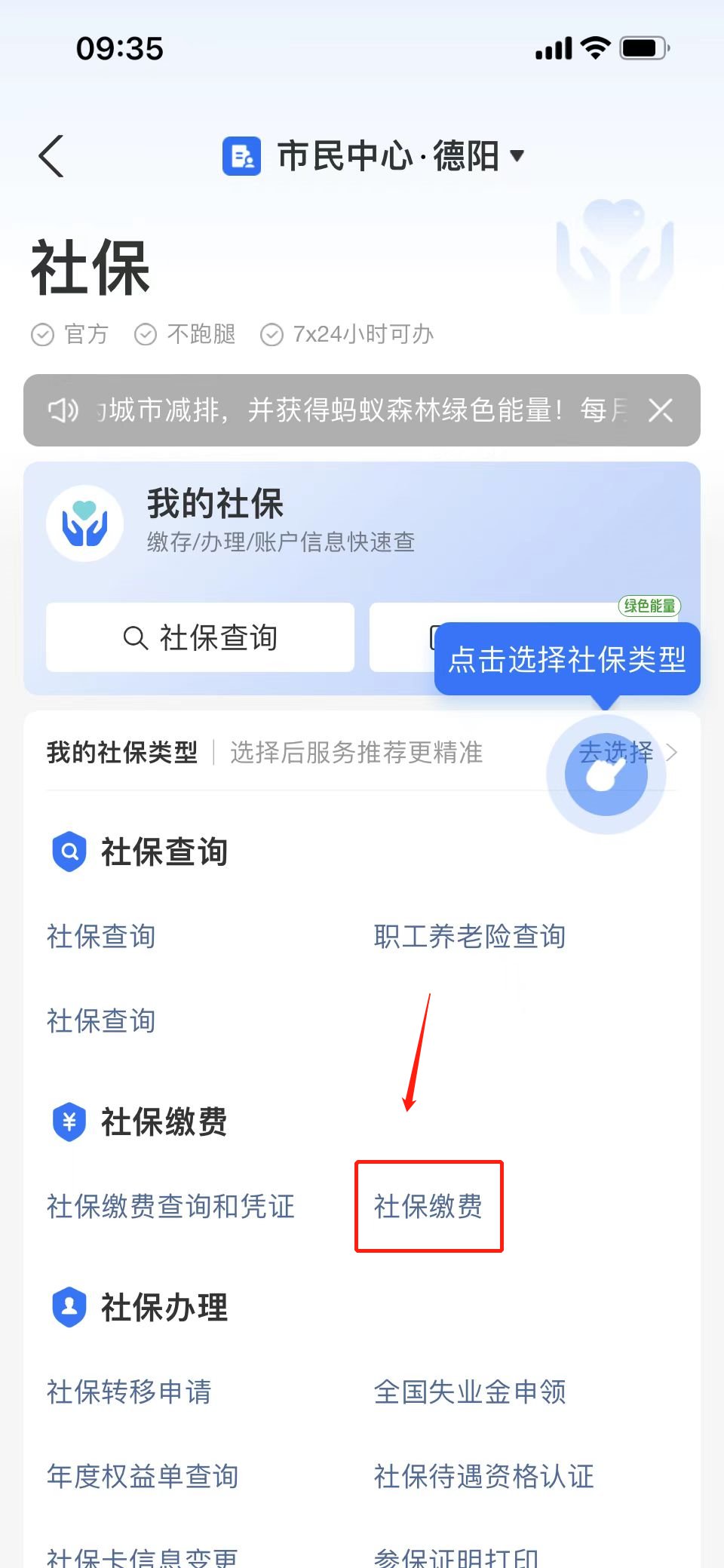Open 年度权益单查询

[x=143, y=1476]
